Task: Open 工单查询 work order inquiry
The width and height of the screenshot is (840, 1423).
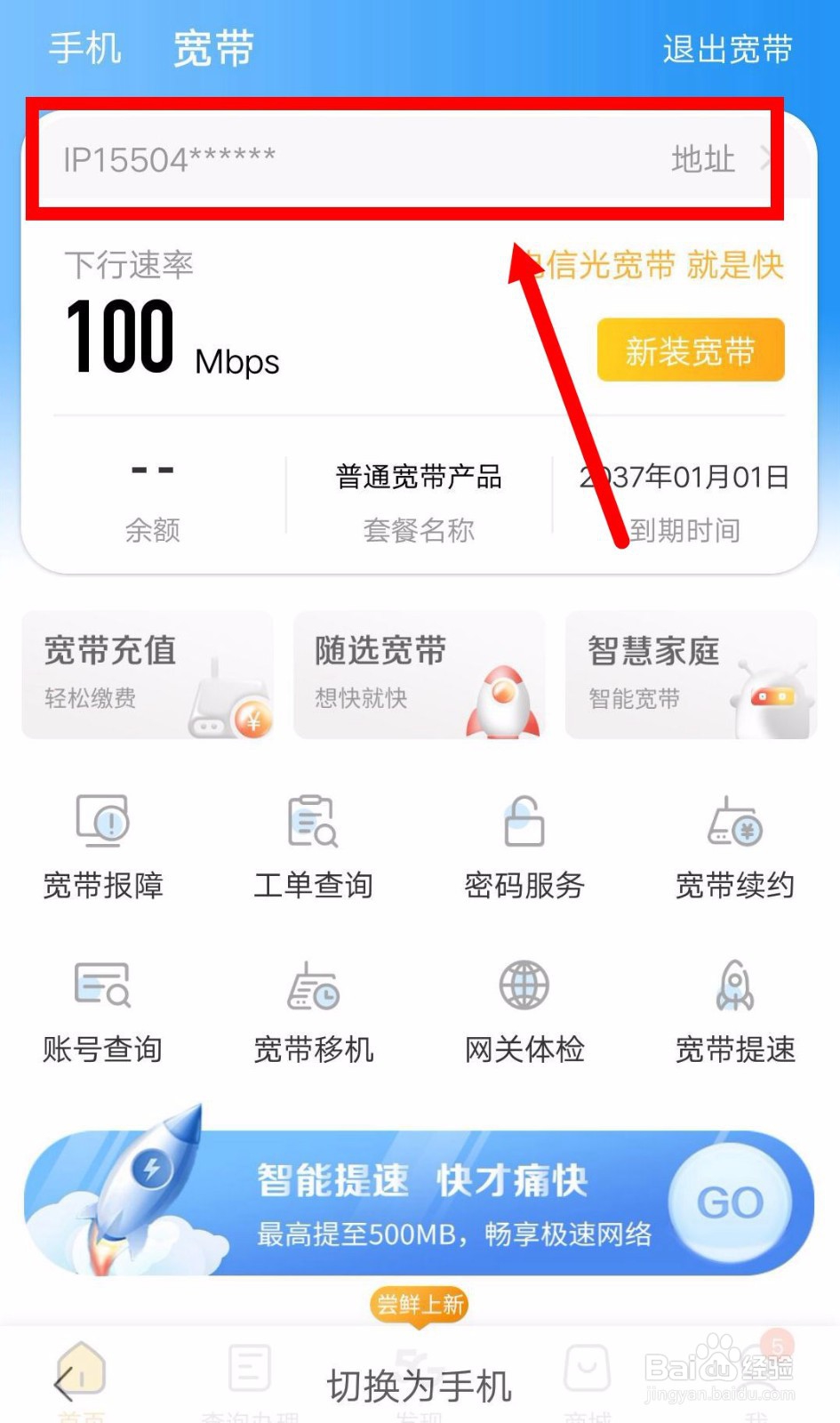Action: pos(313,845)
